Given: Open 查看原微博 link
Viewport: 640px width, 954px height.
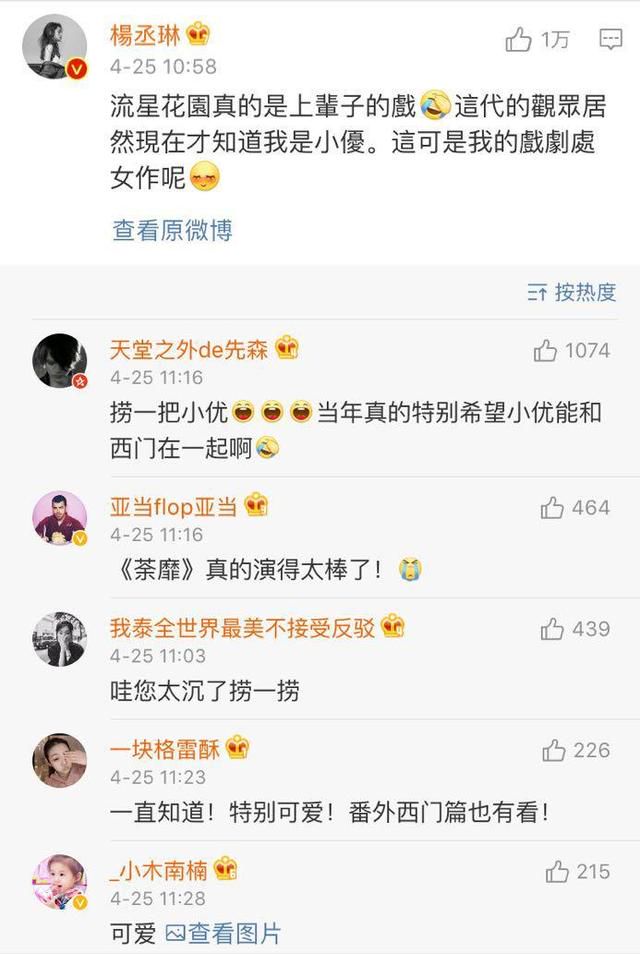Looking at the screenshot, I should (172, 230).
